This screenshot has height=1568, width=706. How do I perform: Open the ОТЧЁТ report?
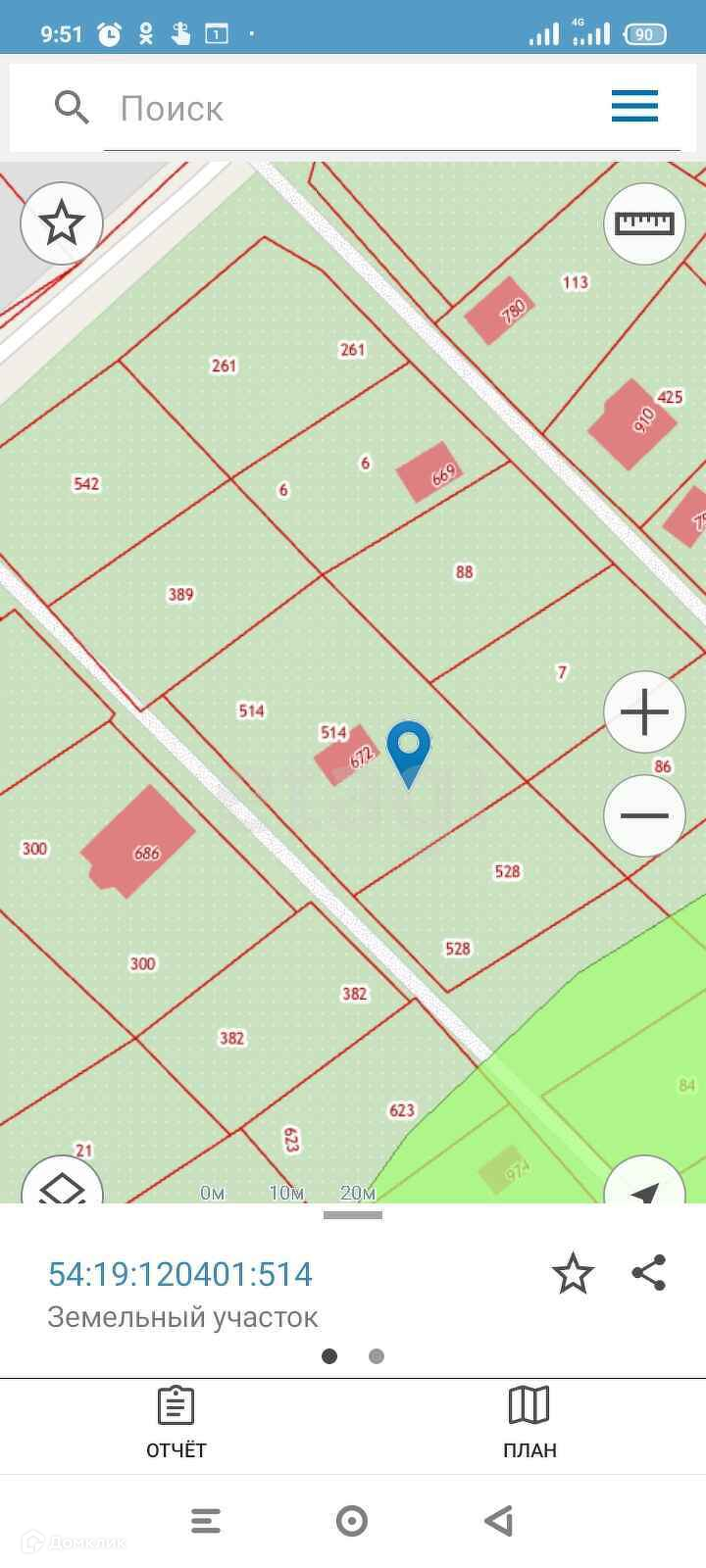tap(176, 1423)
